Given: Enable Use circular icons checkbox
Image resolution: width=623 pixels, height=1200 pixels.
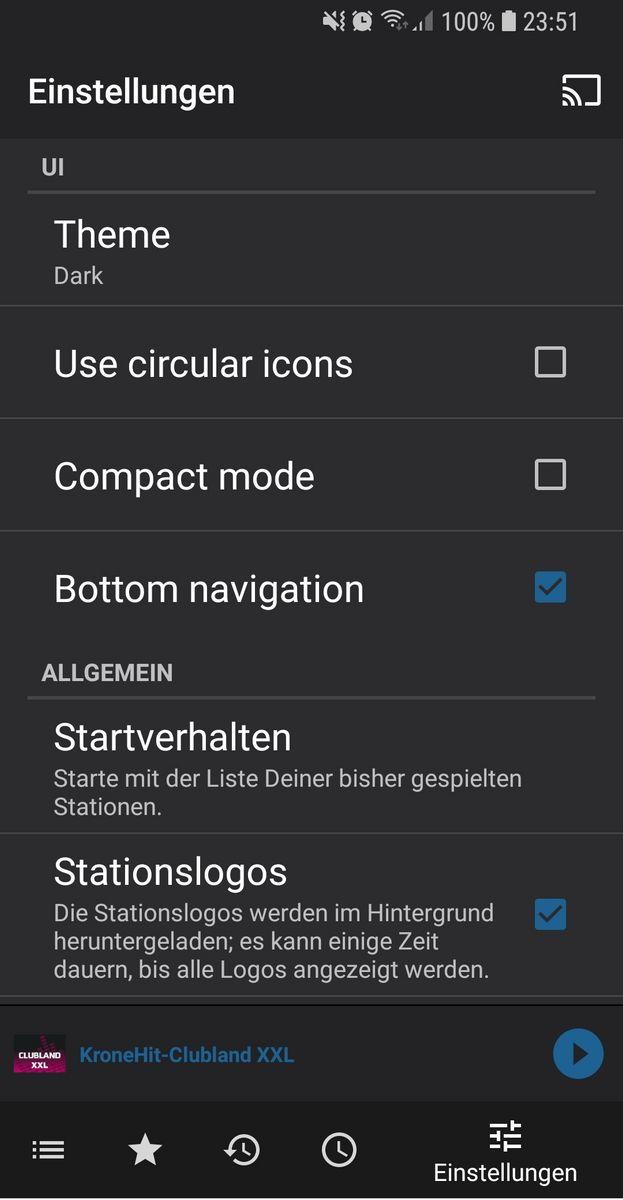Looking at the screenshot, I should tap(550, 362).
